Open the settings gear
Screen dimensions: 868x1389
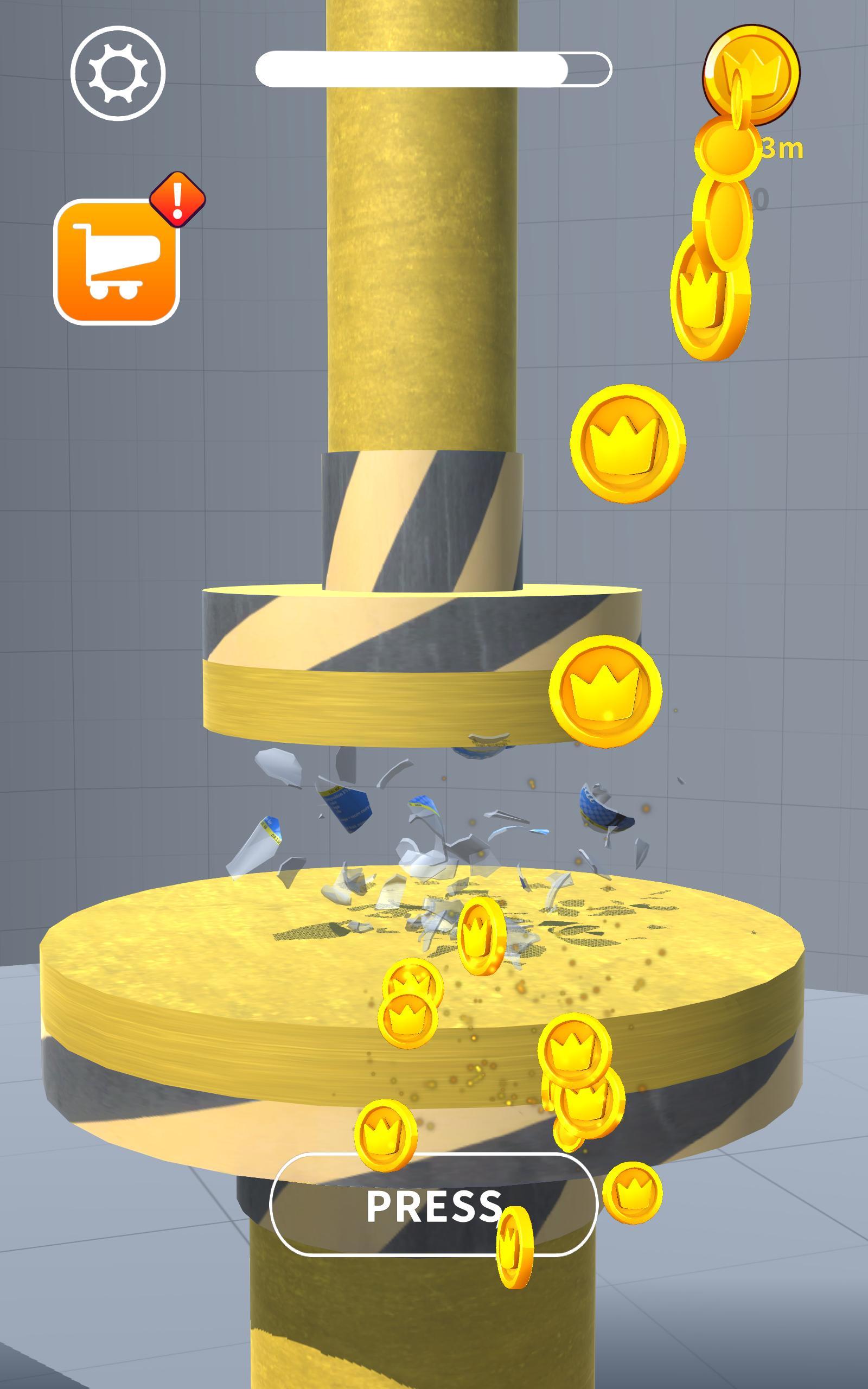tap(118, 73)
